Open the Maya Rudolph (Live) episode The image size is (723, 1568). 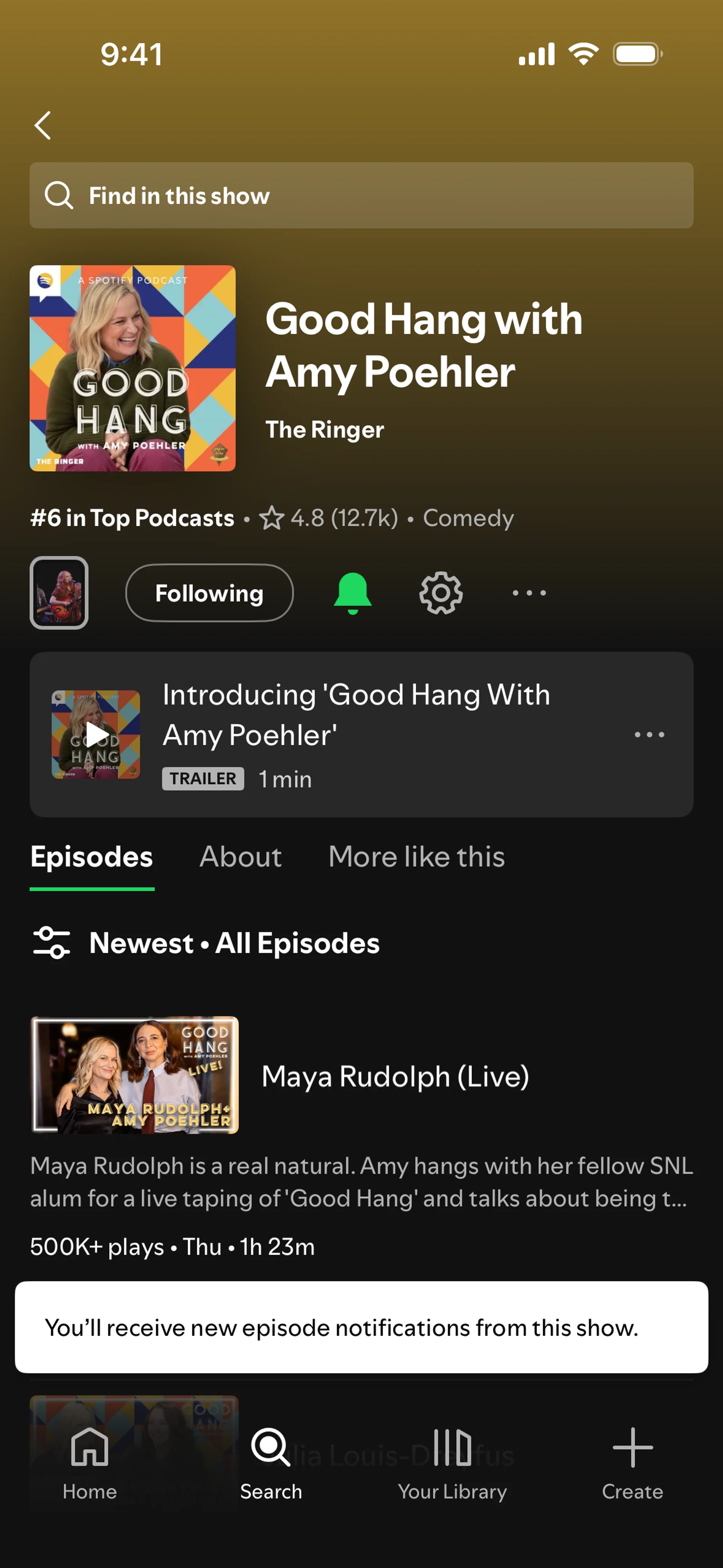[395, 1076]
